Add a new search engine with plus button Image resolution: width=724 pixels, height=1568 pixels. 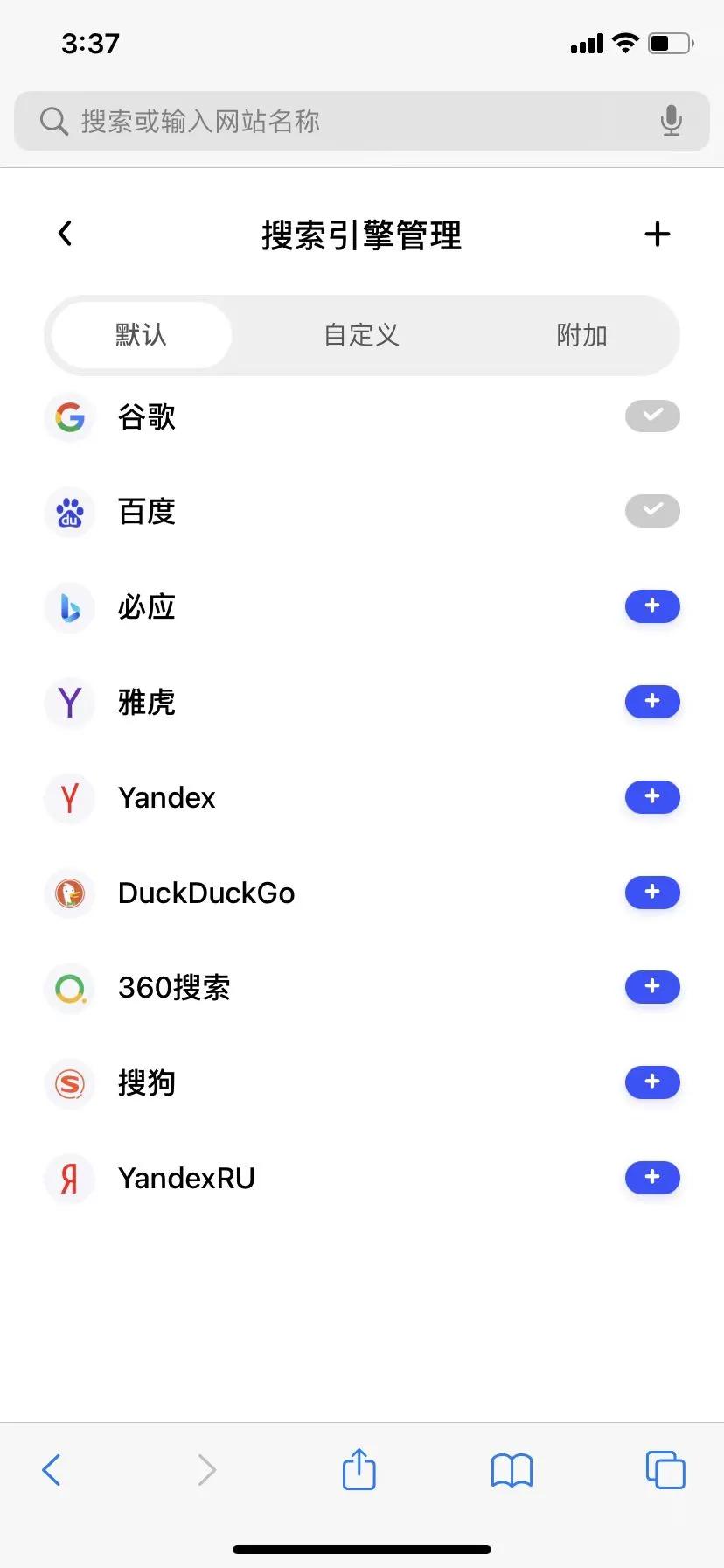tap(657, 234)
